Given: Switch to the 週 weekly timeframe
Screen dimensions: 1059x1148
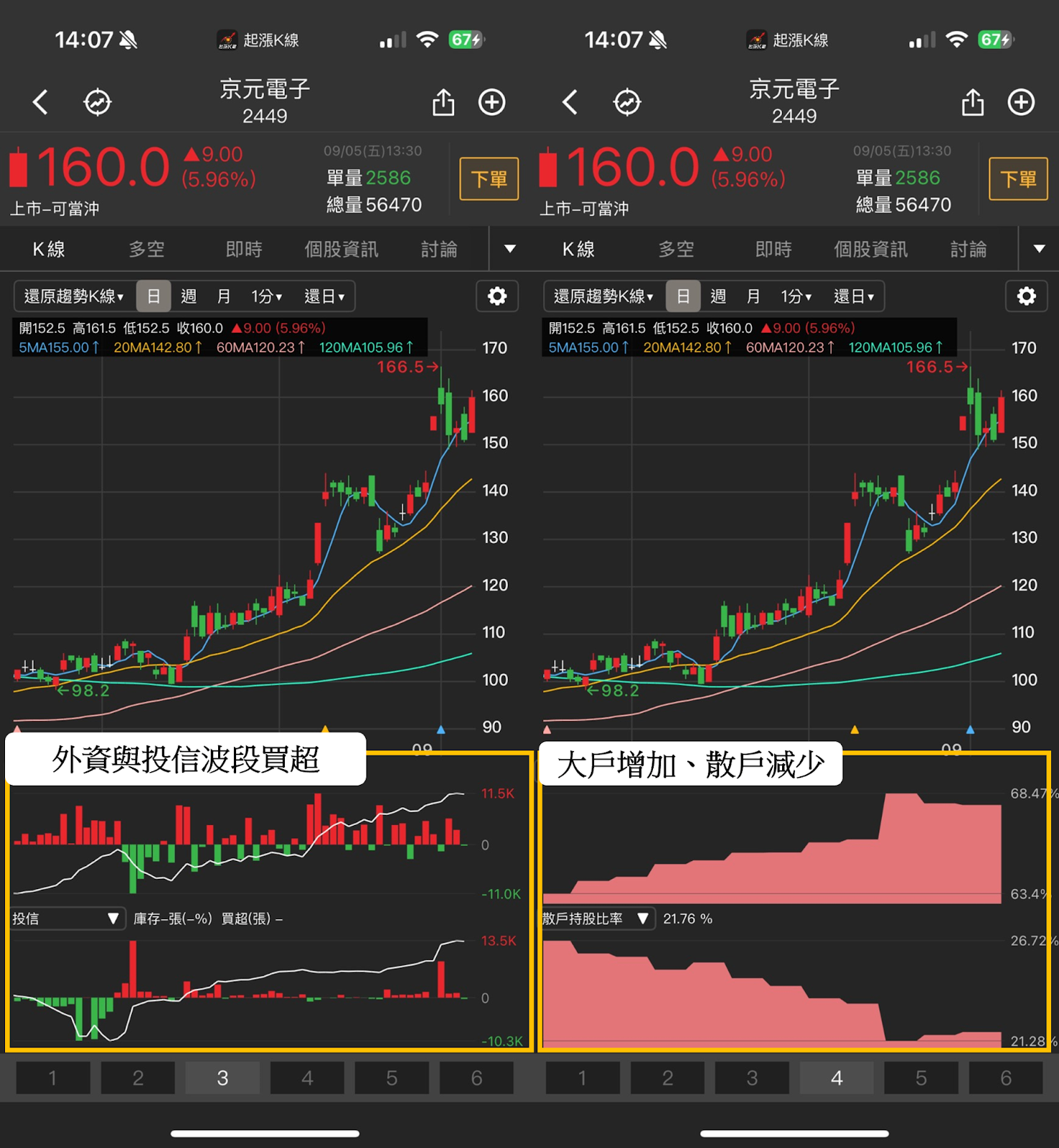Looking at the screenshot, I should (x=188, y=296).
